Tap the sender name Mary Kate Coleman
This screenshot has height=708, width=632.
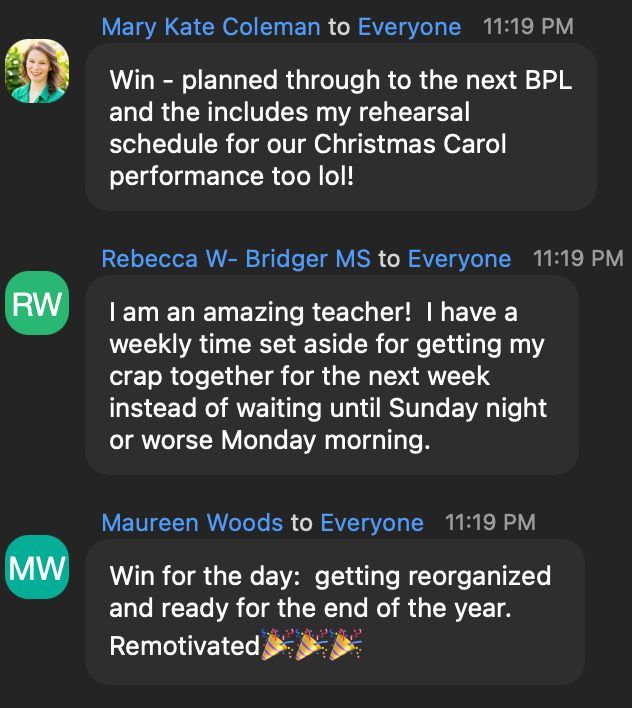coord(211,27)
